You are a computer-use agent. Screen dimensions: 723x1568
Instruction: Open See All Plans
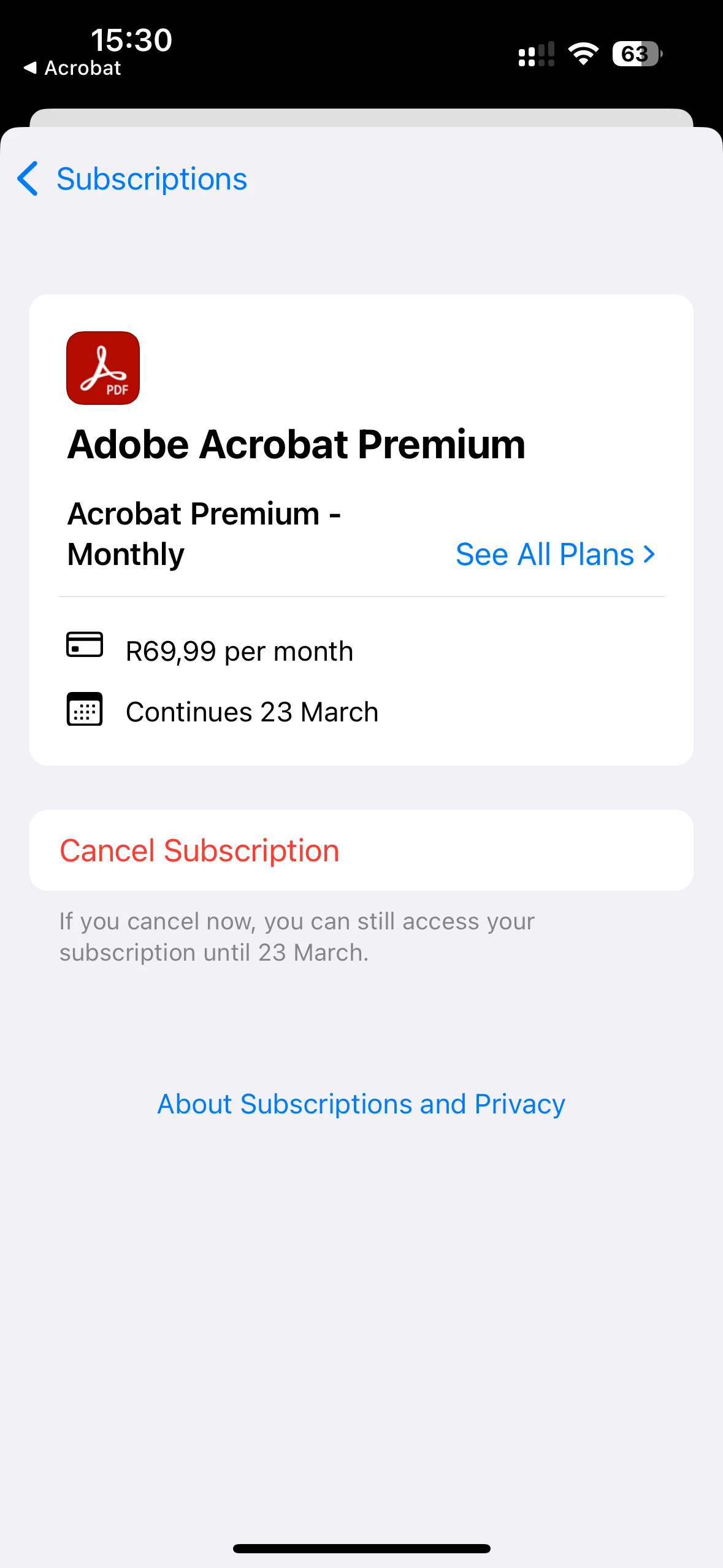(x=555, y=555)
